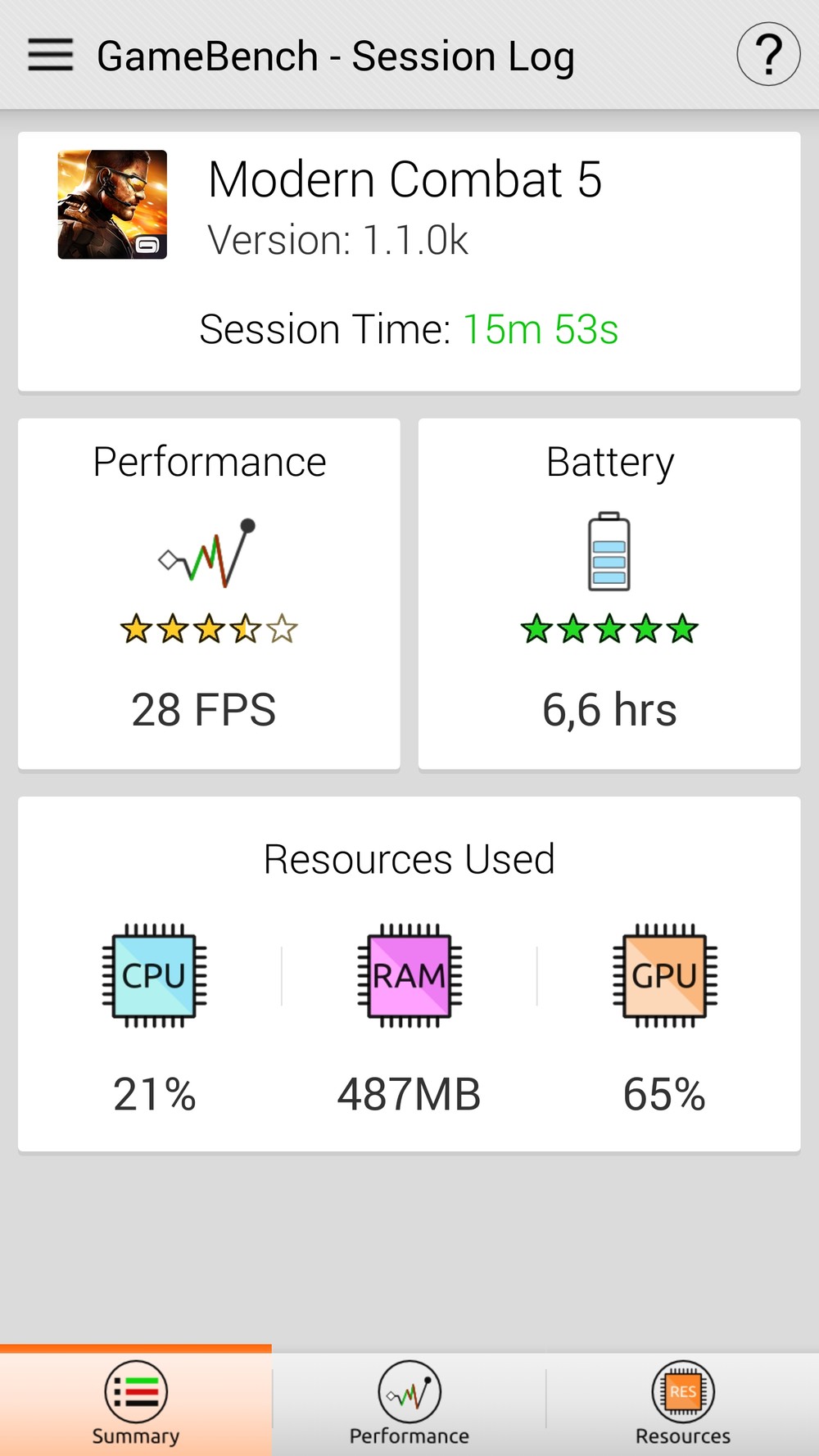
Task: Open the hamburger navigation menu
Action: pos(51,55)
